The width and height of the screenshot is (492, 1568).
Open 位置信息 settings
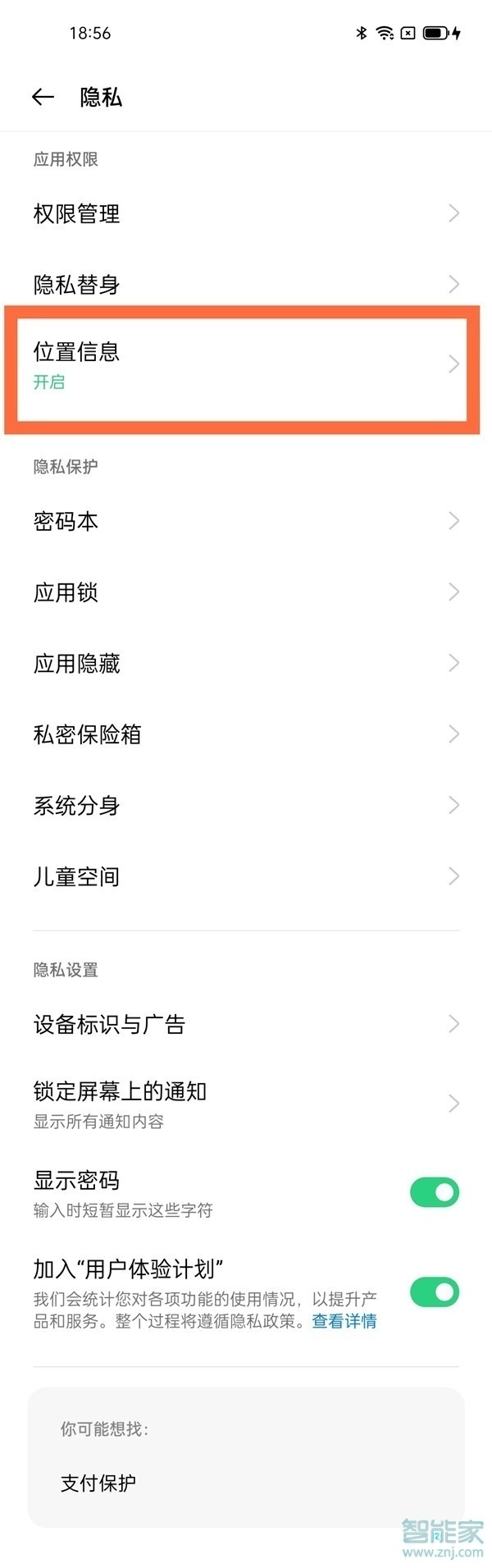246,365
